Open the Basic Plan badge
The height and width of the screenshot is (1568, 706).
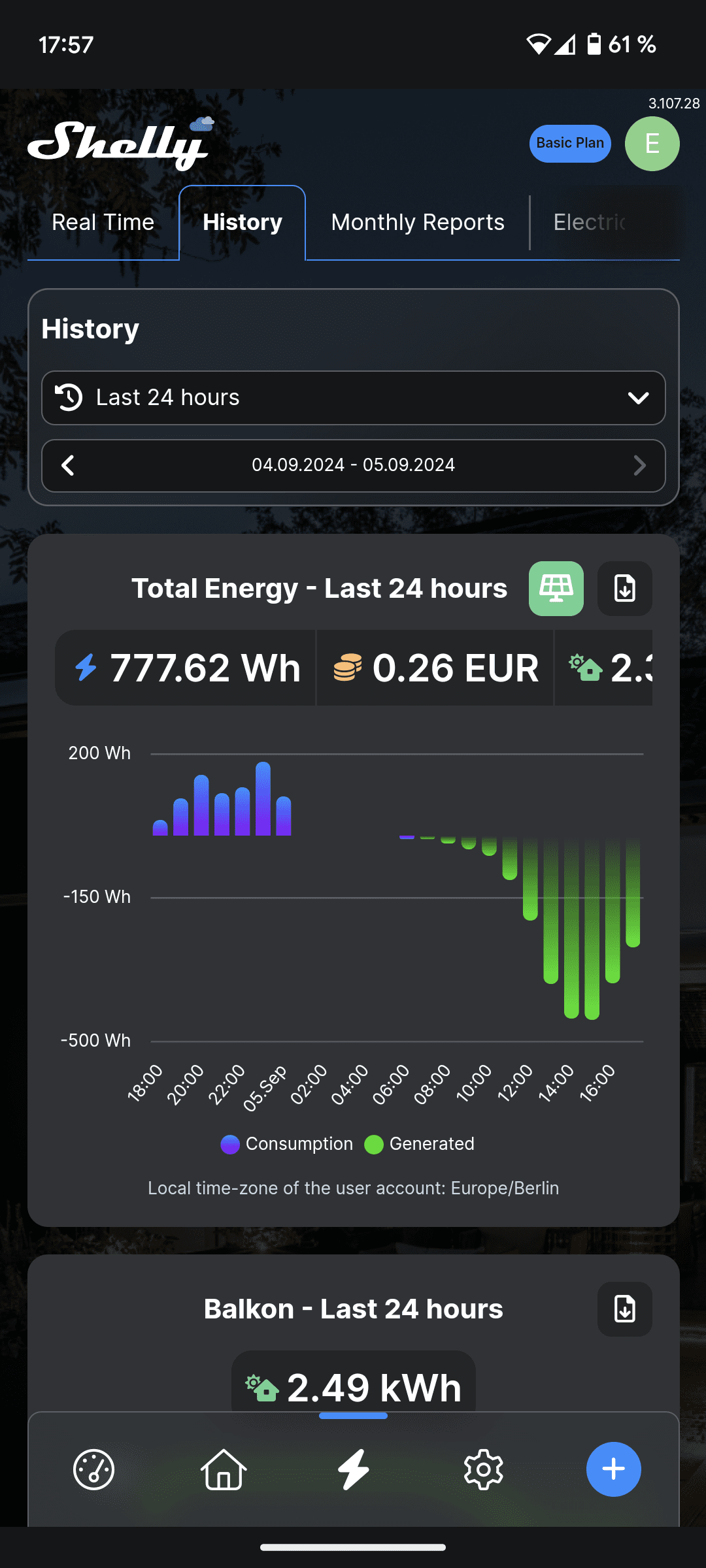click(x=570, y=143)
